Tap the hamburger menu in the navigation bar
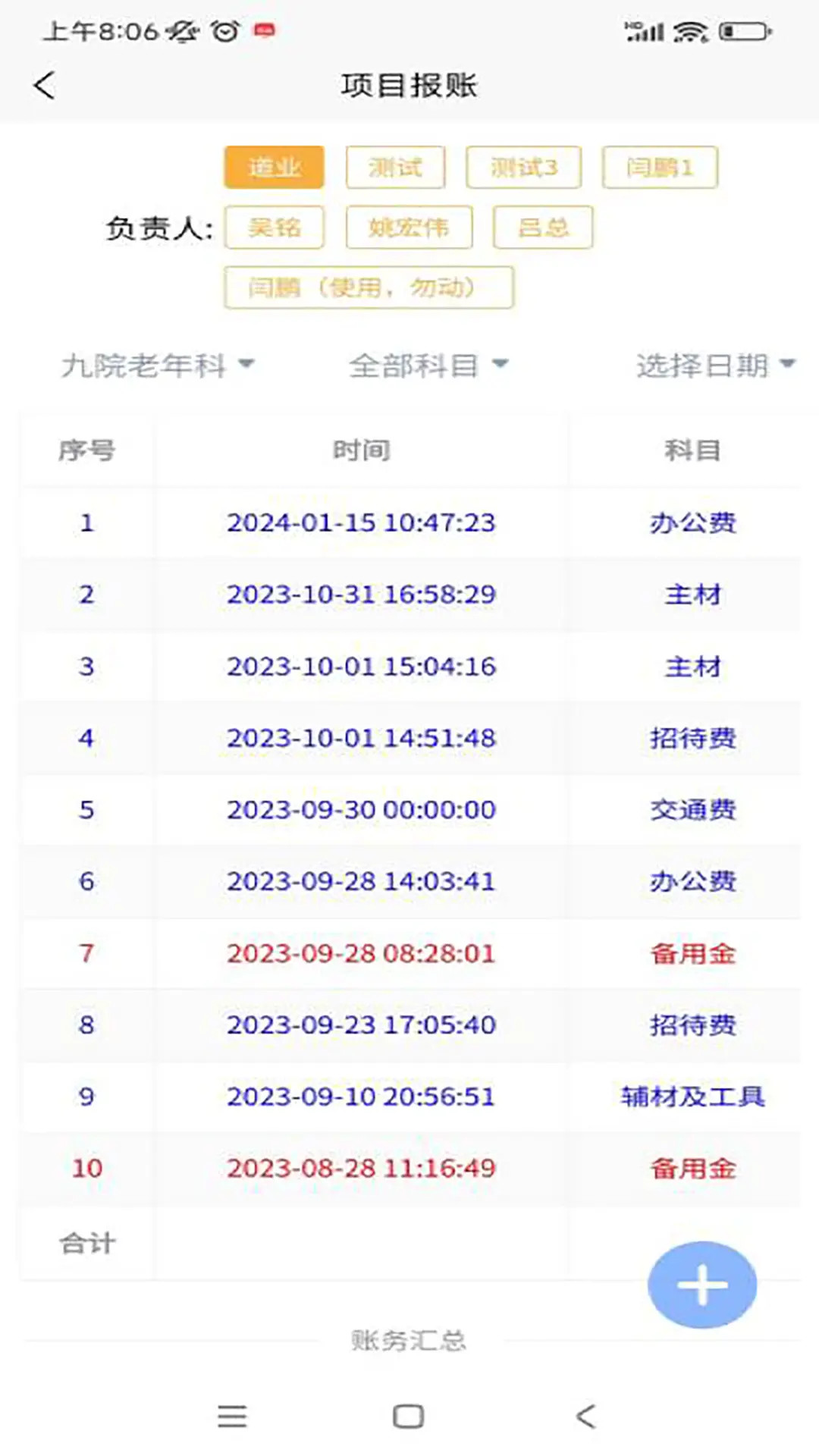Image resolution: width=819 pixels, height=1456 pixels. tap(232, 1415)
